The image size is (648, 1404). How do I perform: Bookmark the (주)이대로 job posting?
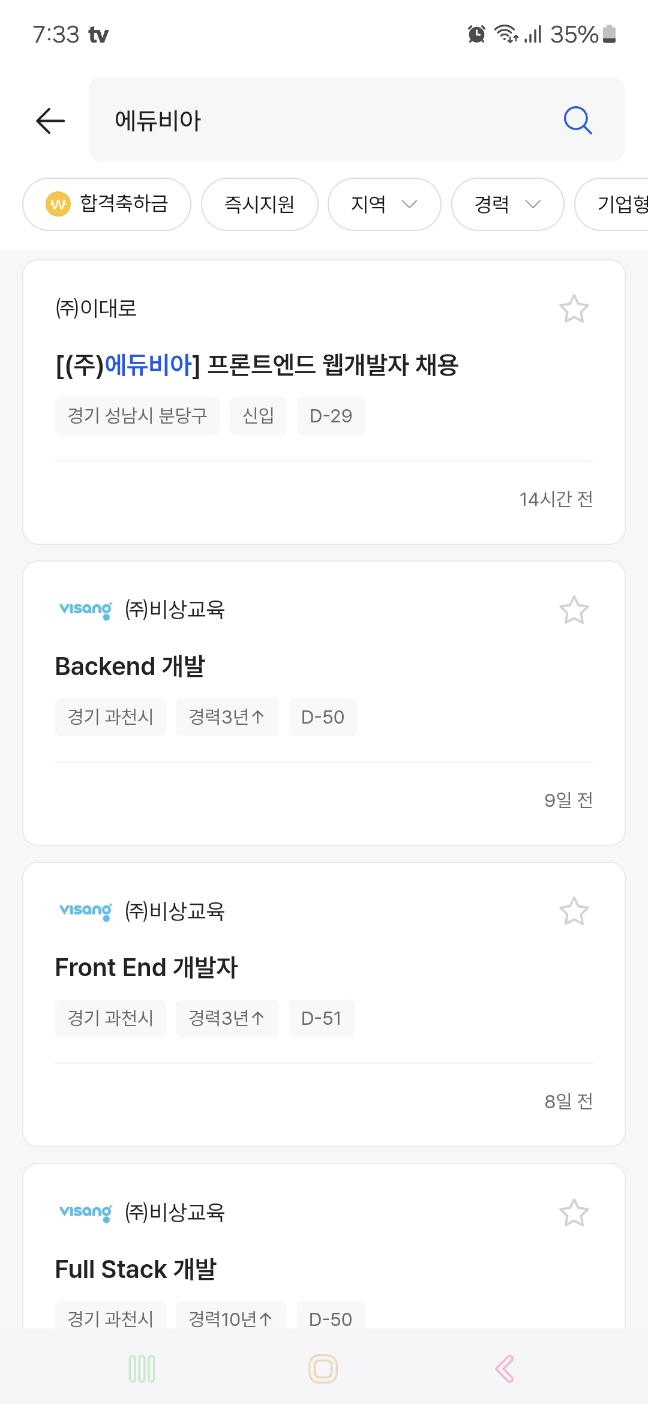[x=573, y=309]
